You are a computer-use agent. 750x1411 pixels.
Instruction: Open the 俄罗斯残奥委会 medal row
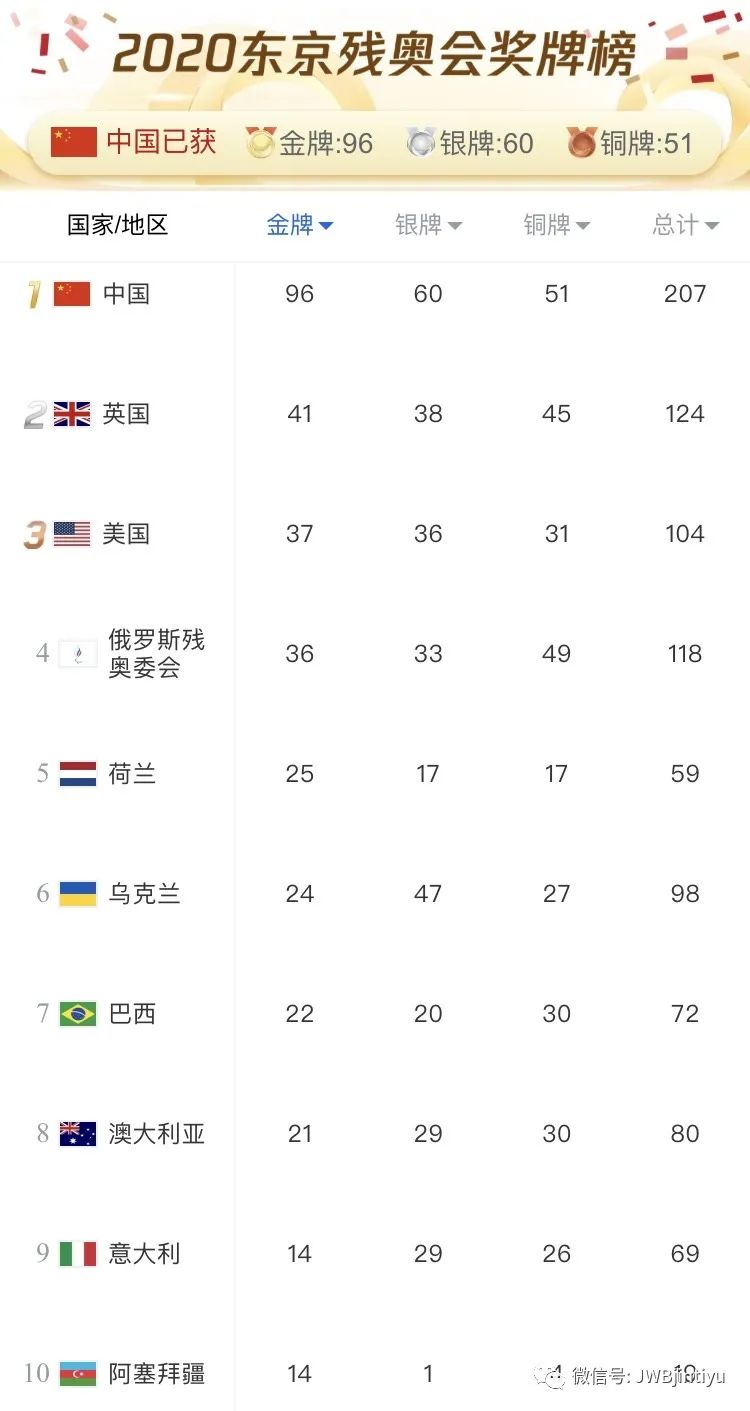pyautogui.click(x=375, y=654)
